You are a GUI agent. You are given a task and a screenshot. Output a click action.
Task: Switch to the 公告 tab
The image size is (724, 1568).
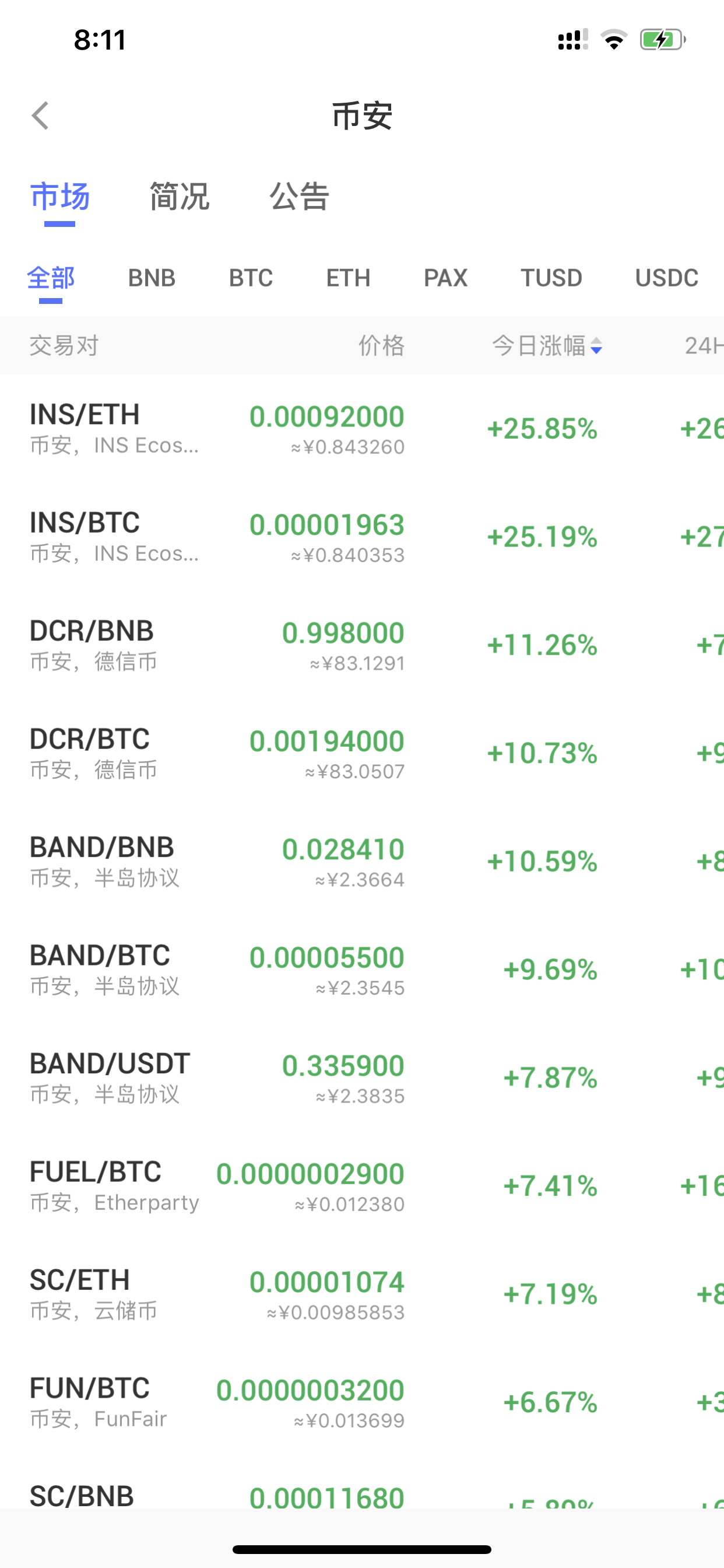[299, 197]
